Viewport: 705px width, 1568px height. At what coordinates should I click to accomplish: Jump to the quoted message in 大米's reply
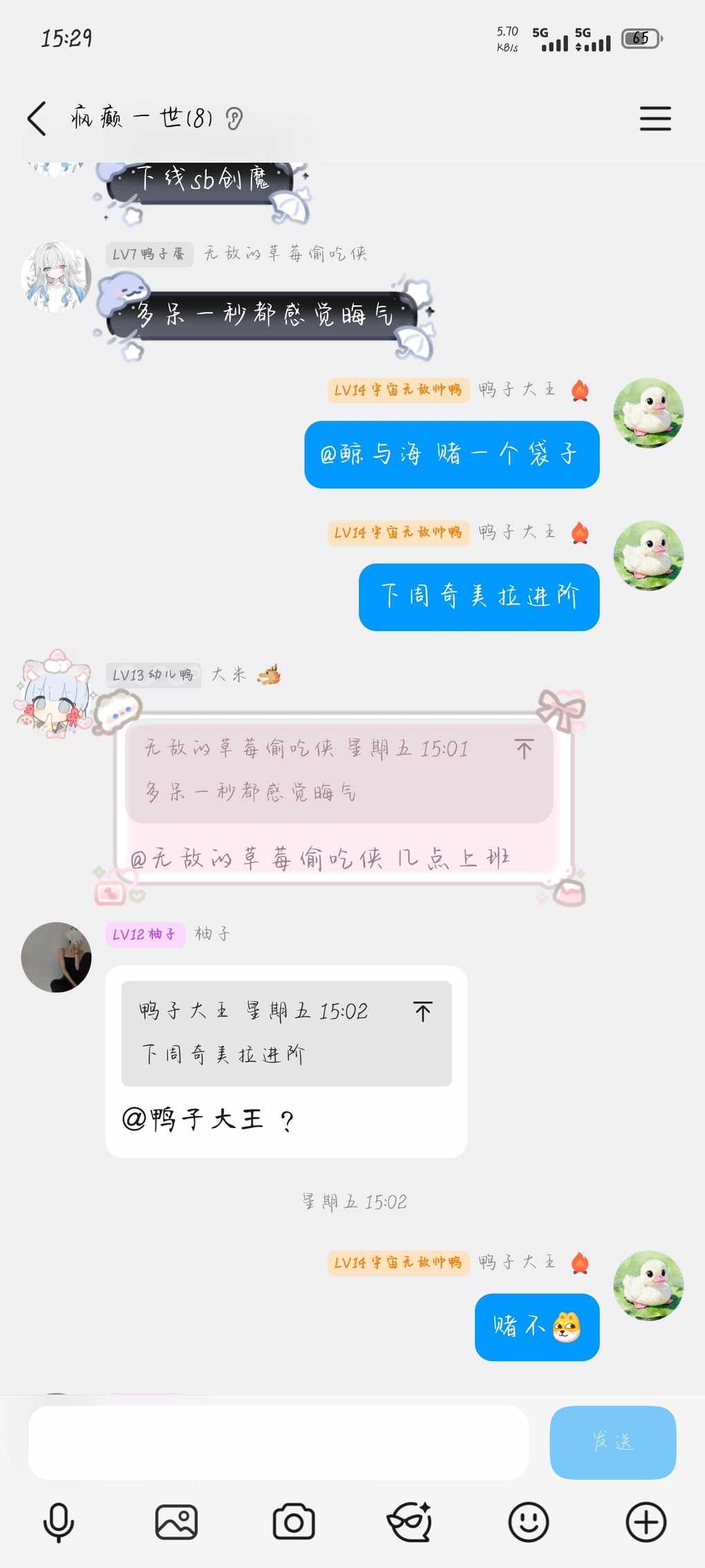[524, 748]
